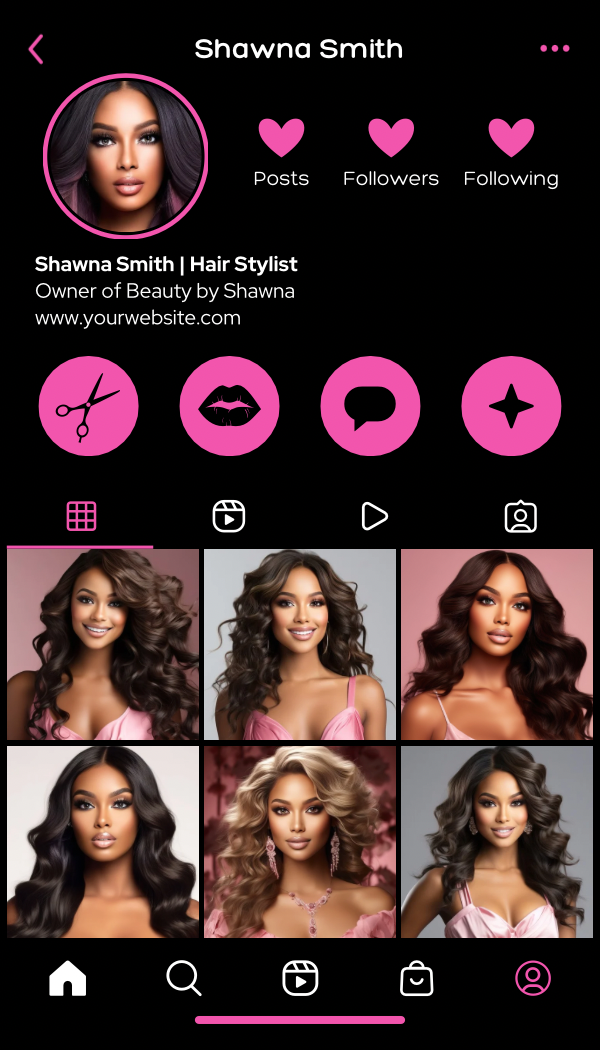Go back using the pink arrow

click(37, 49)
